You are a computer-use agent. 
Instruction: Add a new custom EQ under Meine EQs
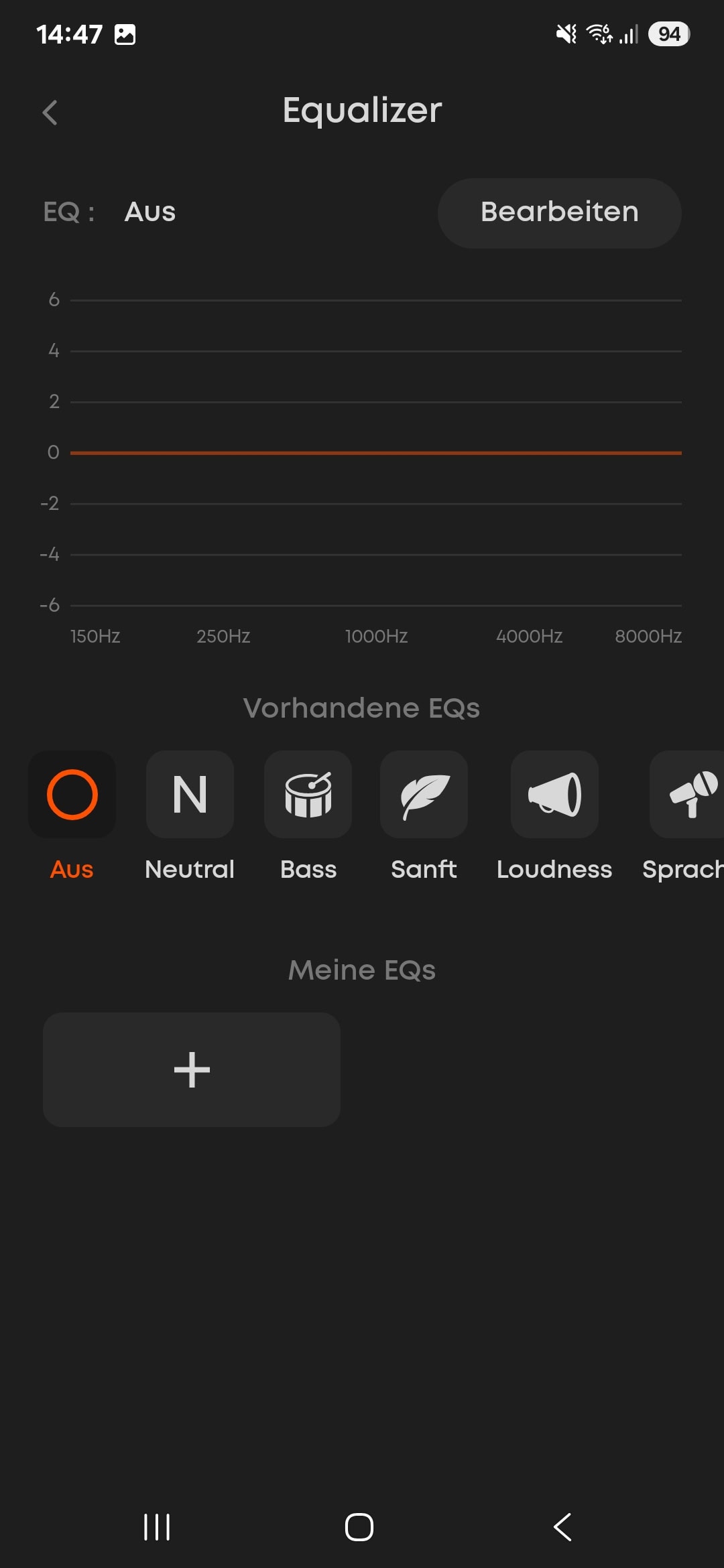pyautogui.click(x=192, y=1069)
